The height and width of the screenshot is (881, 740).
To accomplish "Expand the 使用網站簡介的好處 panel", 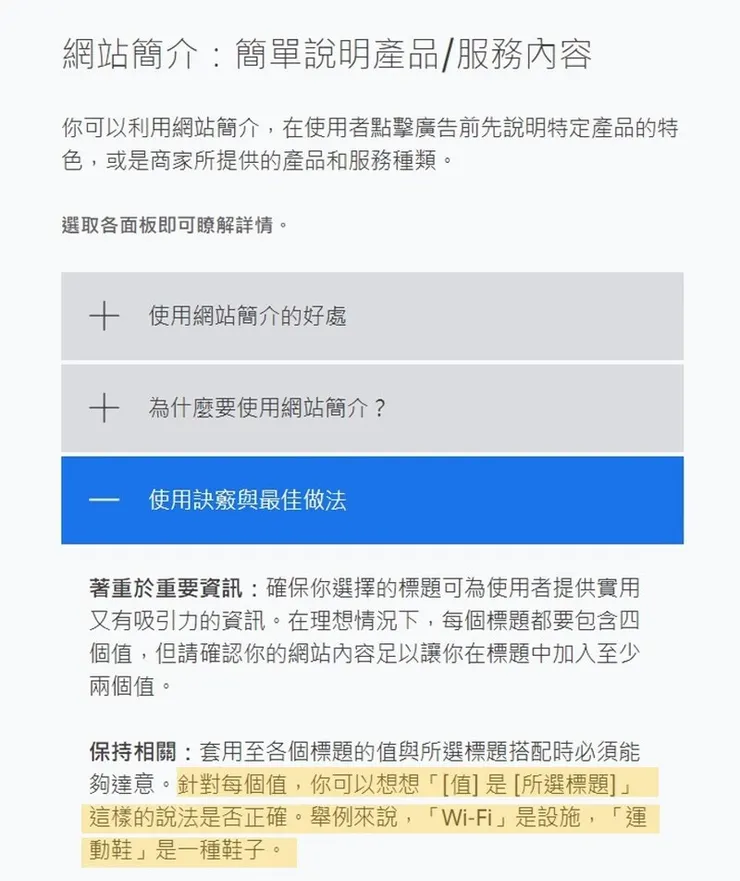I will tap(250, 316).
